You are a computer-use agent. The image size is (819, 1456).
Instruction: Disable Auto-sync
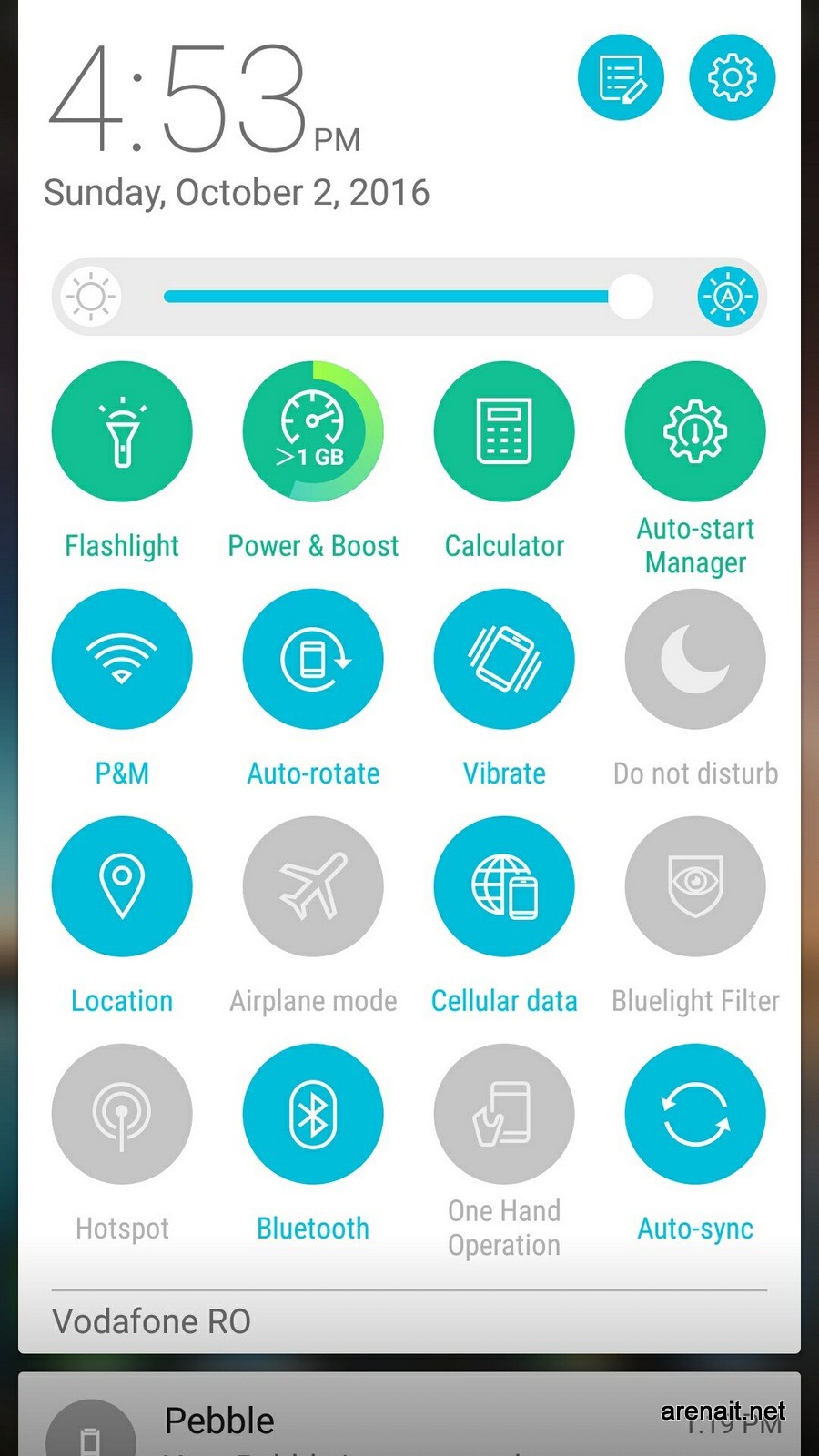click(695, 1114)
